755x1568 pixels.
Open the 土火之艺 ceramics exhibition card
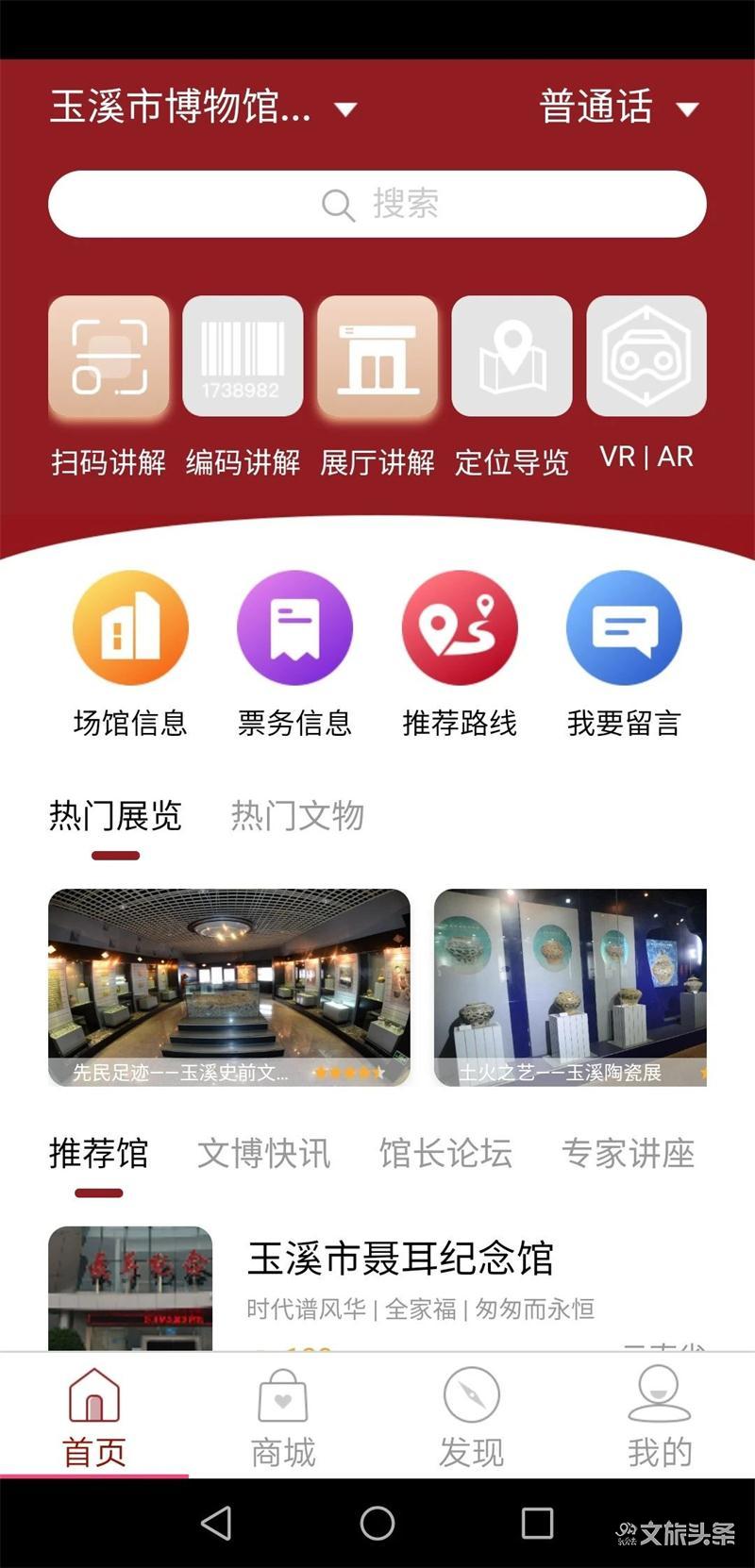pyautogui.click(x=570, y=987)
